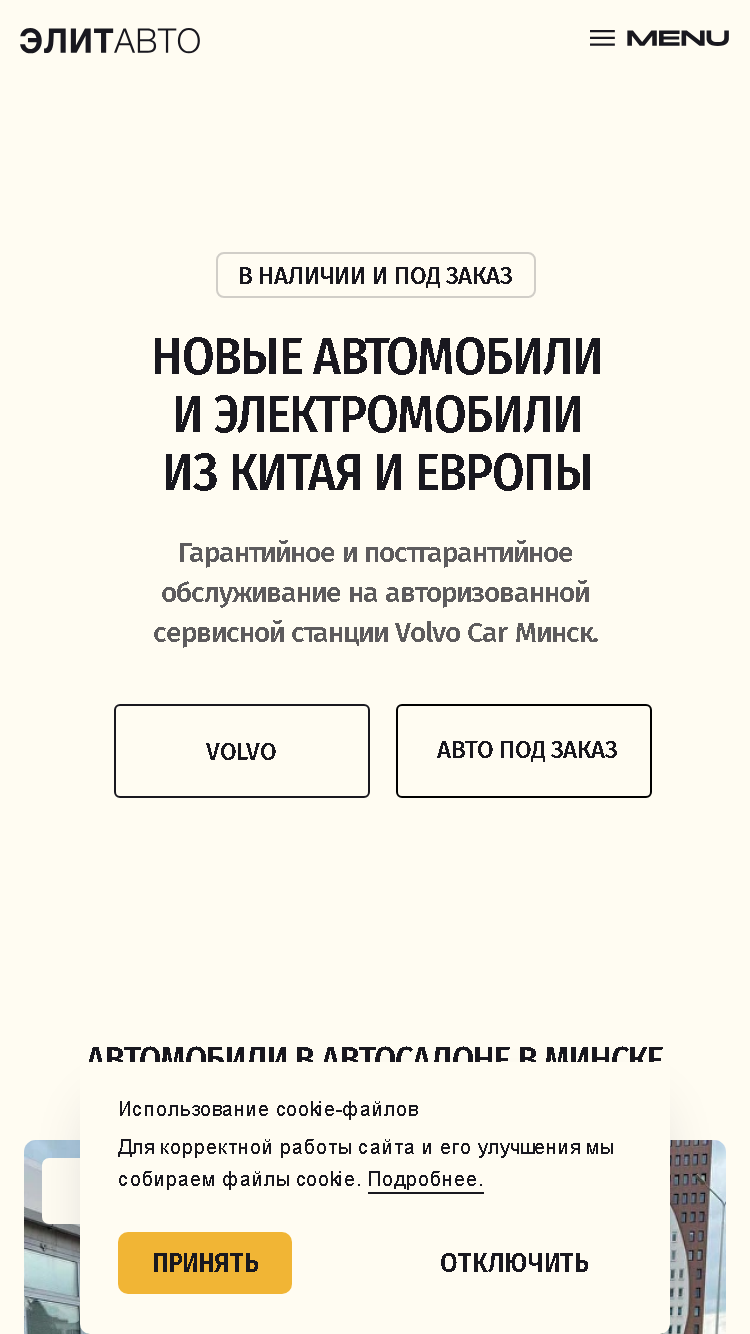Open the АВТО ПОД ЗАКАЗ button
Viewport: 750px width, 1334px height.
coord(524,751)
